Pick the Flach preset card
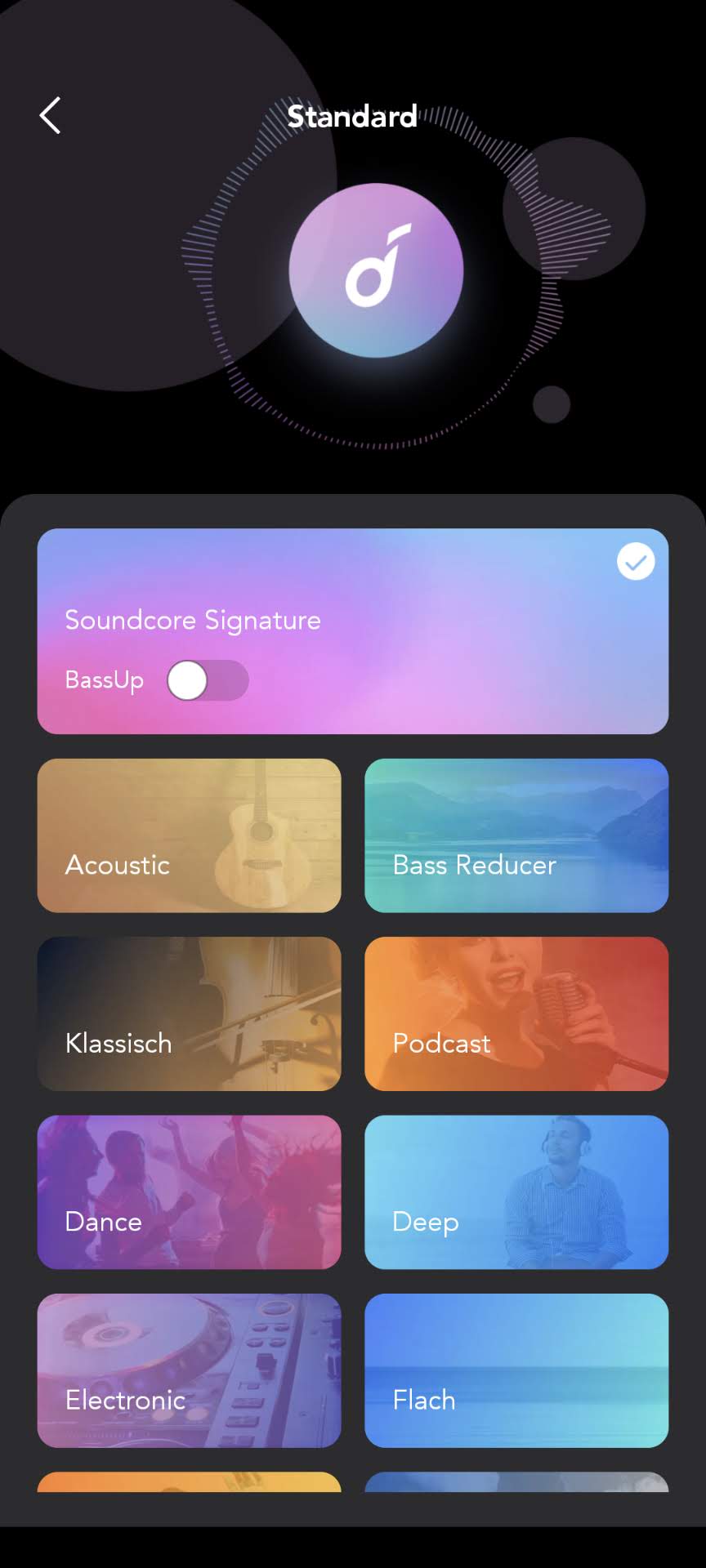 tap(516, 1370)
